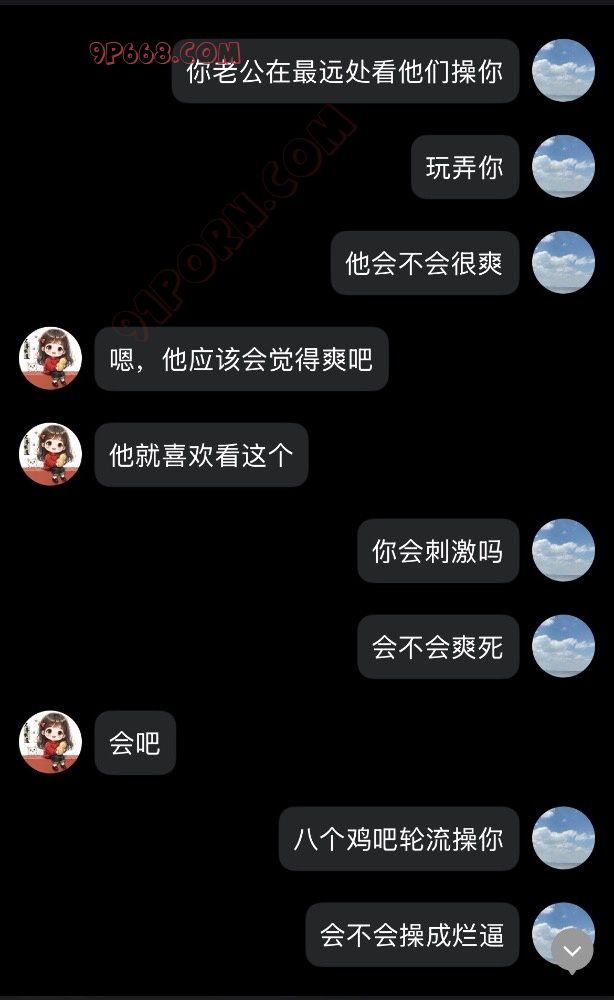614x1000 pixels.
Task: Open the cartoon girl avatar beside "他就喜欢看这个"
Action: [50, 454]
